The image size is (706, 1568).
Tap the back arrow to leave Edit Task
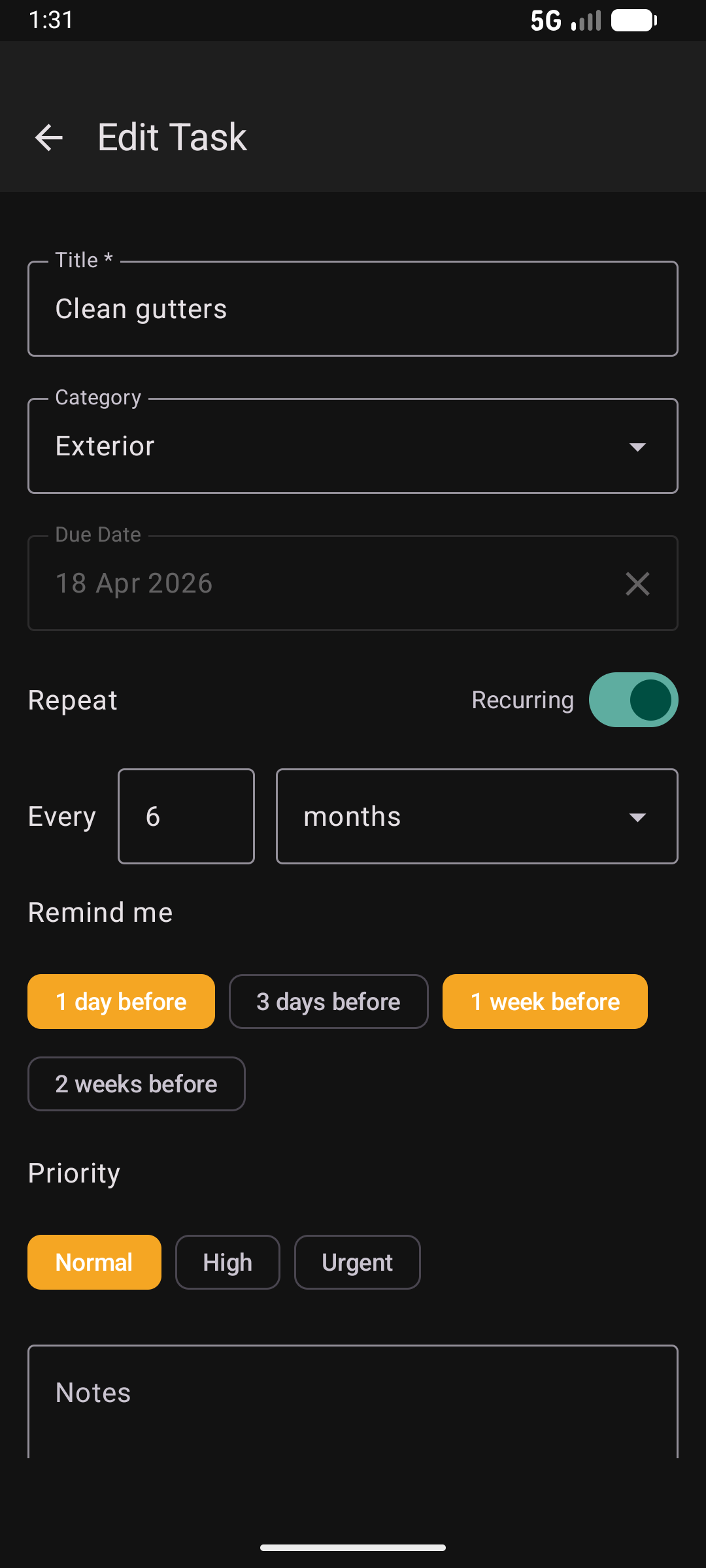pos(48,137)
